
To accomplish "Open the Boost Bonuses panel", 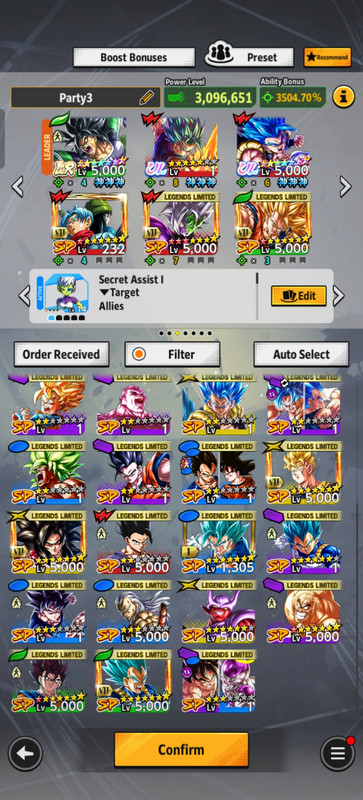I will 134,57.
